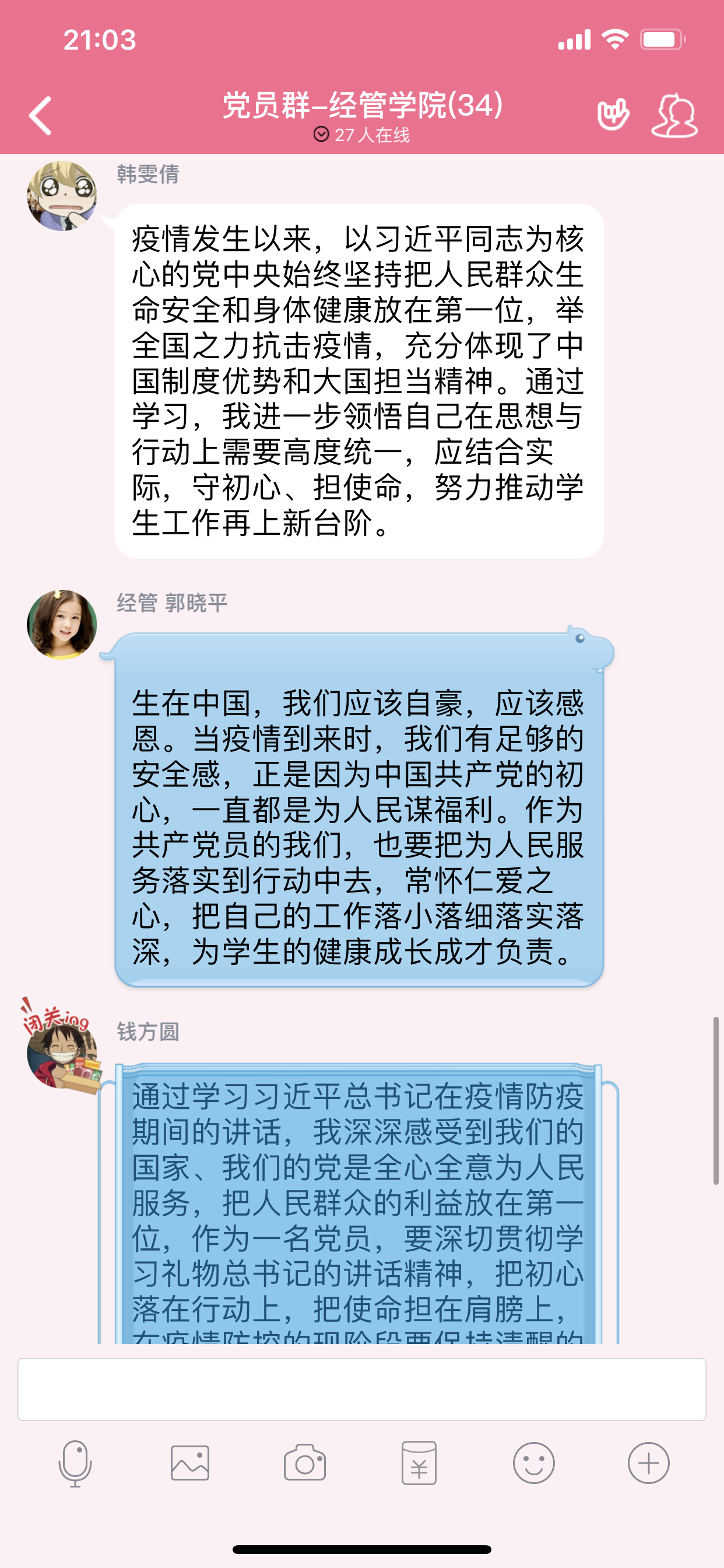
Task: Send a red packet
Action: click(x=419, y=1464)
